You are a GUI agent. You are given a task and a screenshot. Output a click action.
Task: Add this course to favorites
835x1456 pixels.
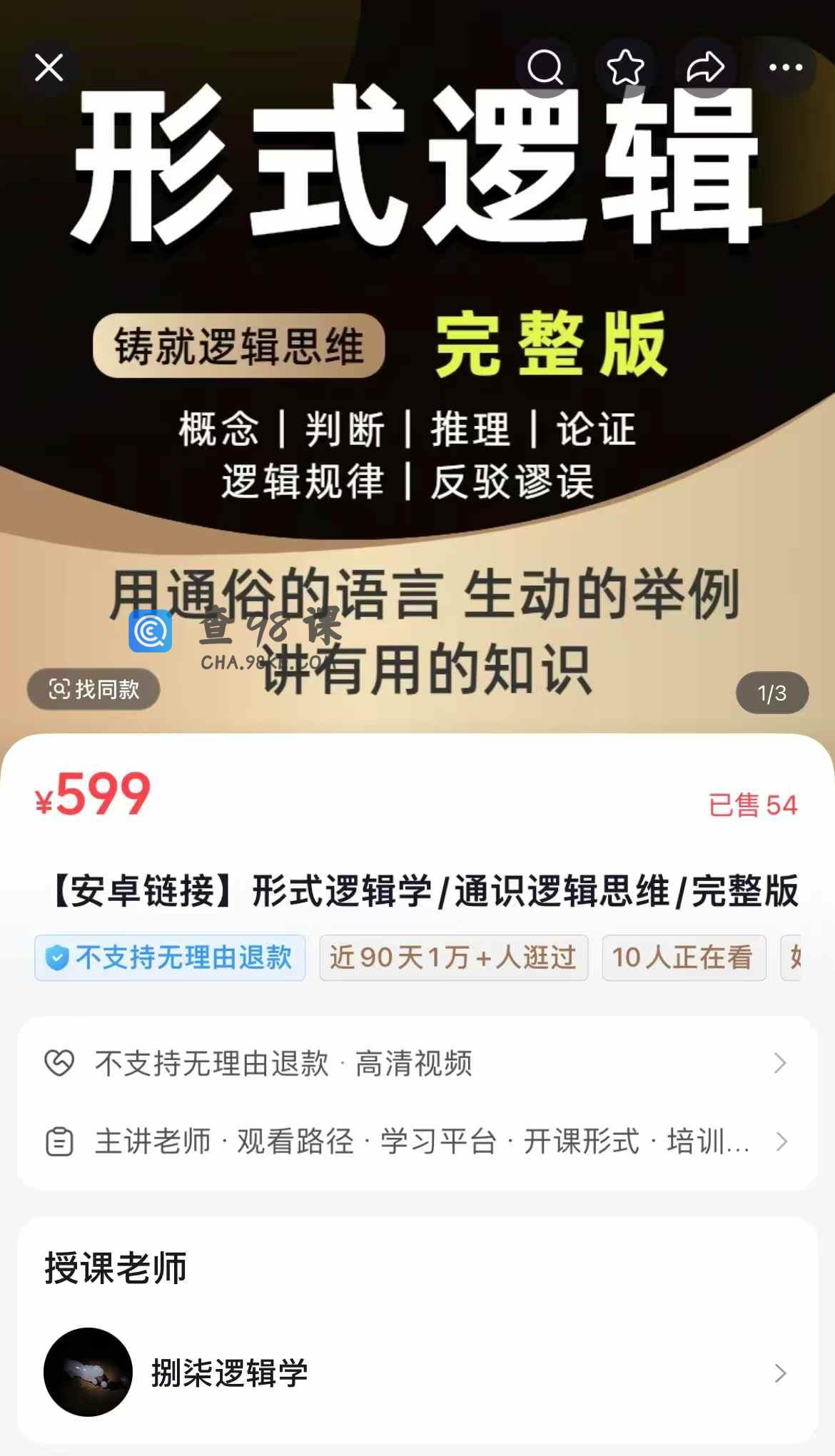625,68
